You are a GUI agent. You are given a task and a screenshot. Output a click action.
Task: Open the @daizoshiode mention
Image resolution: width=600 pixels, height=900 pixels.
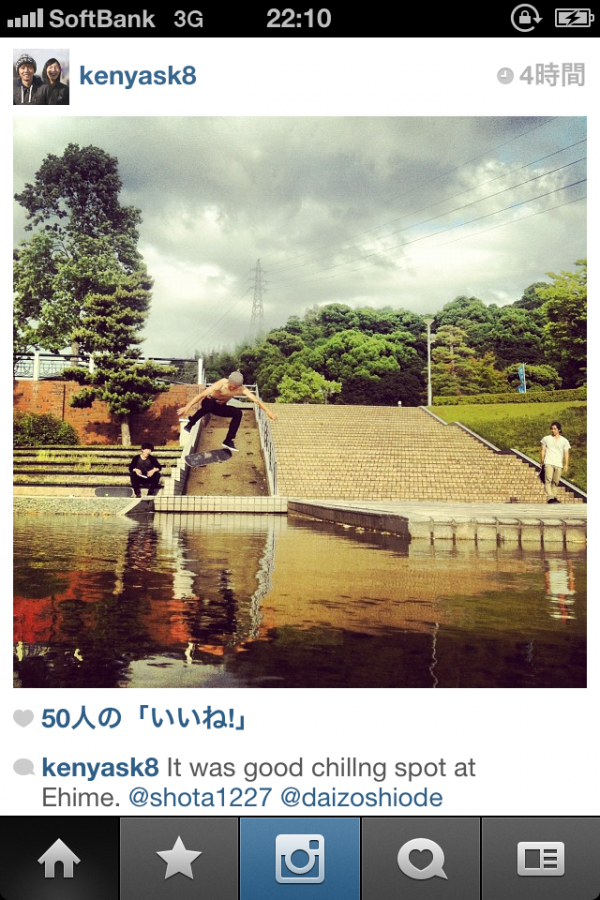coord(362,797)
